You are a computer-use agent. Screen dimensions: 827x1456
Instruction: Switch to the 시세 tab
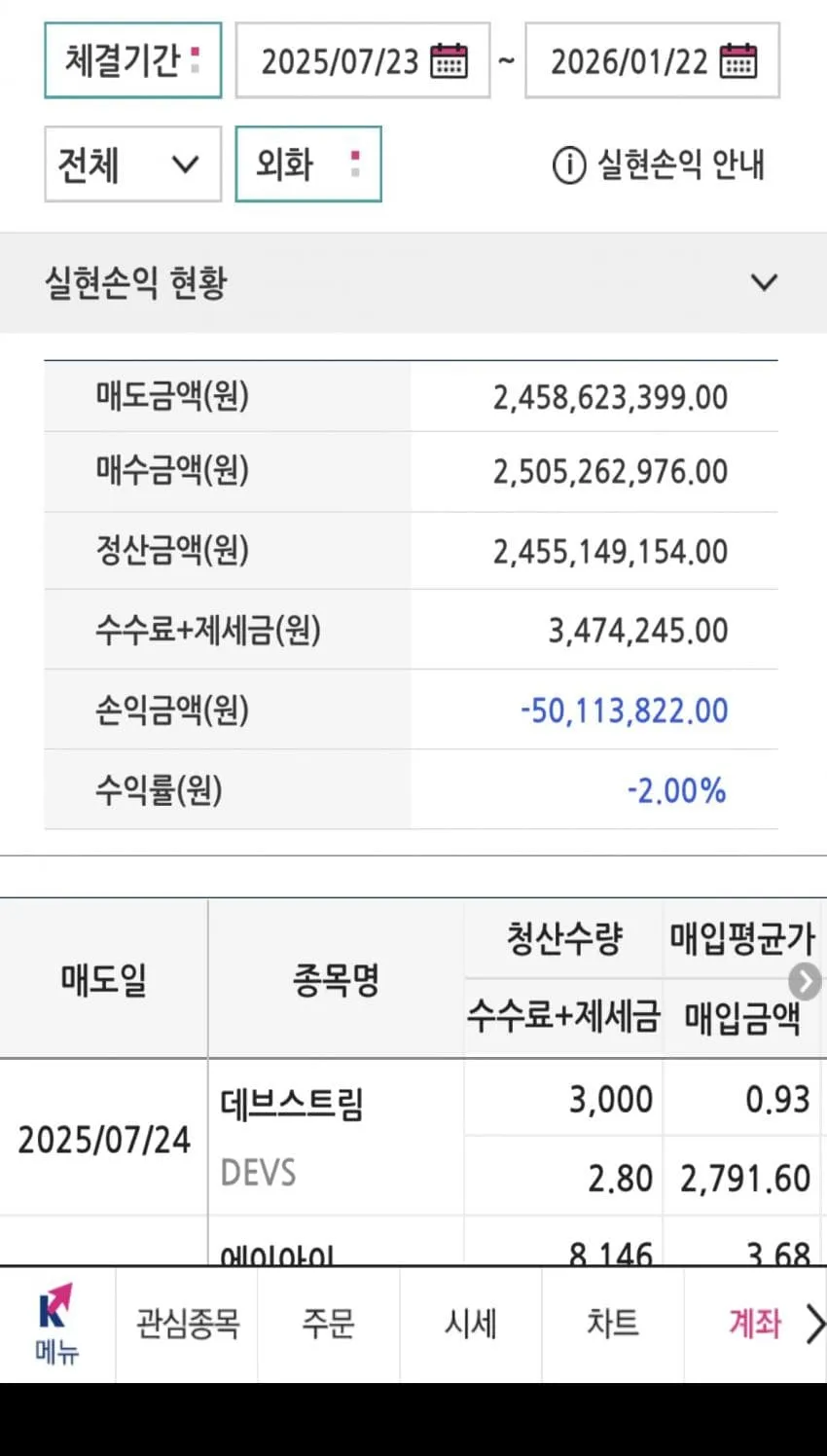[470, 1324]
